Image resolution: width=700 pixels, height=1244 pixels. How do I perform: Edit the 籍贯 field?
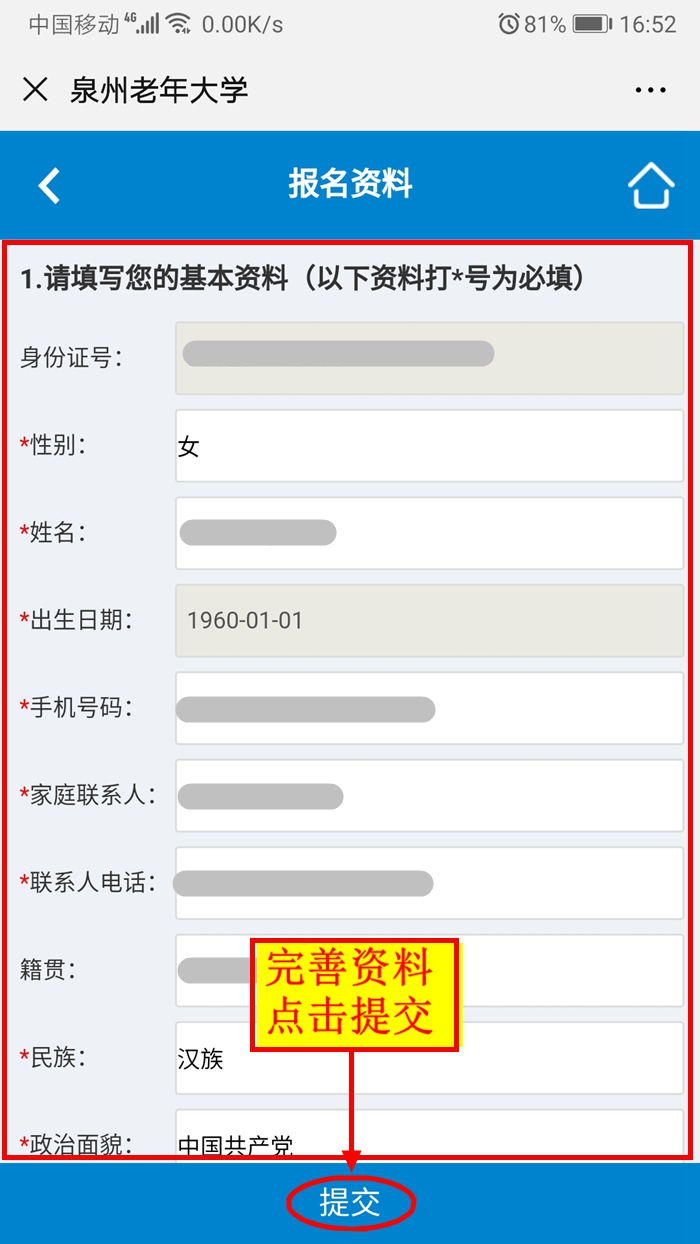click(x=429, y=970)
